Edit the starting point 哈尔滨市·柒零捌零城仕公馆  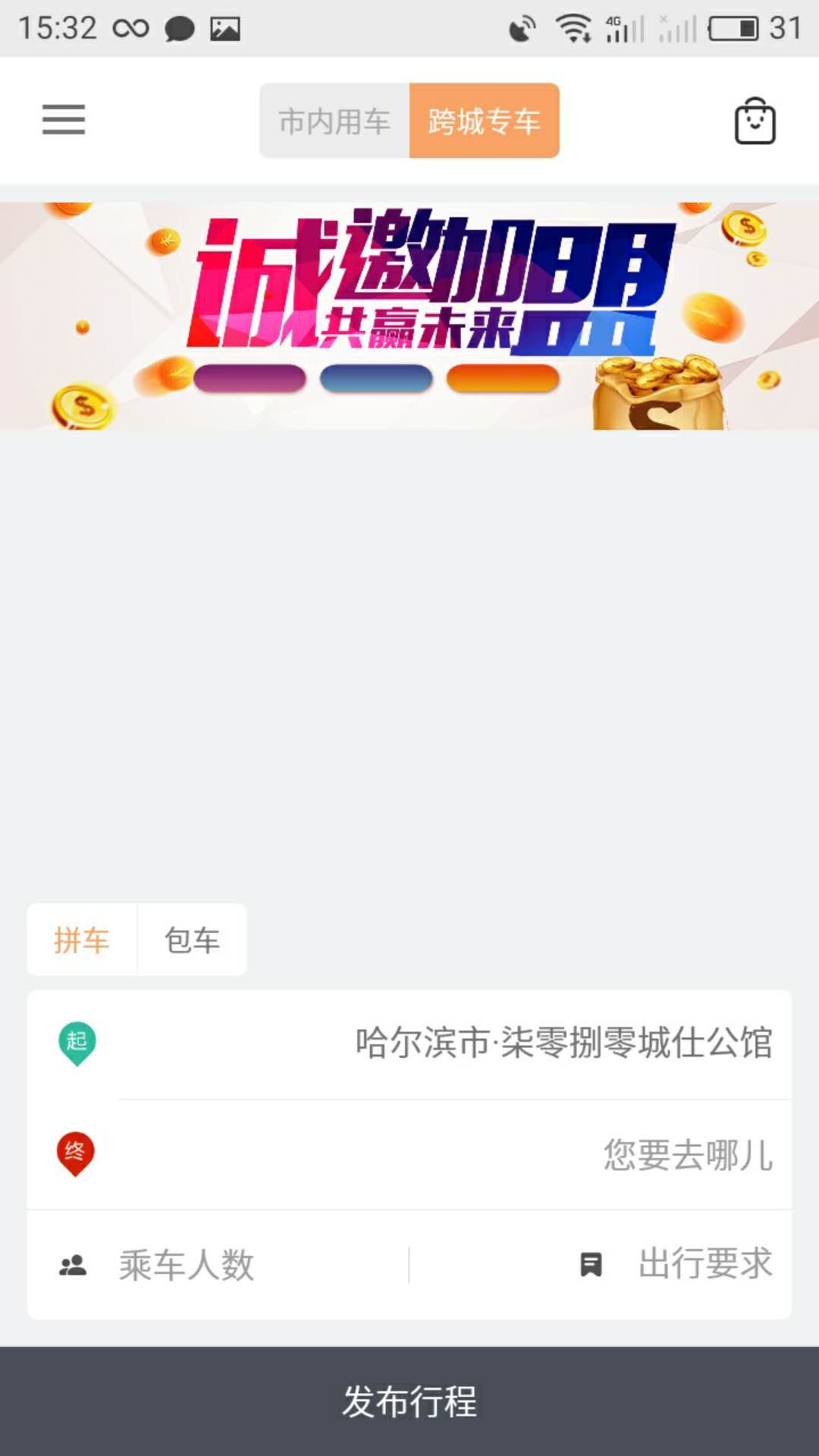point(563,1043)
